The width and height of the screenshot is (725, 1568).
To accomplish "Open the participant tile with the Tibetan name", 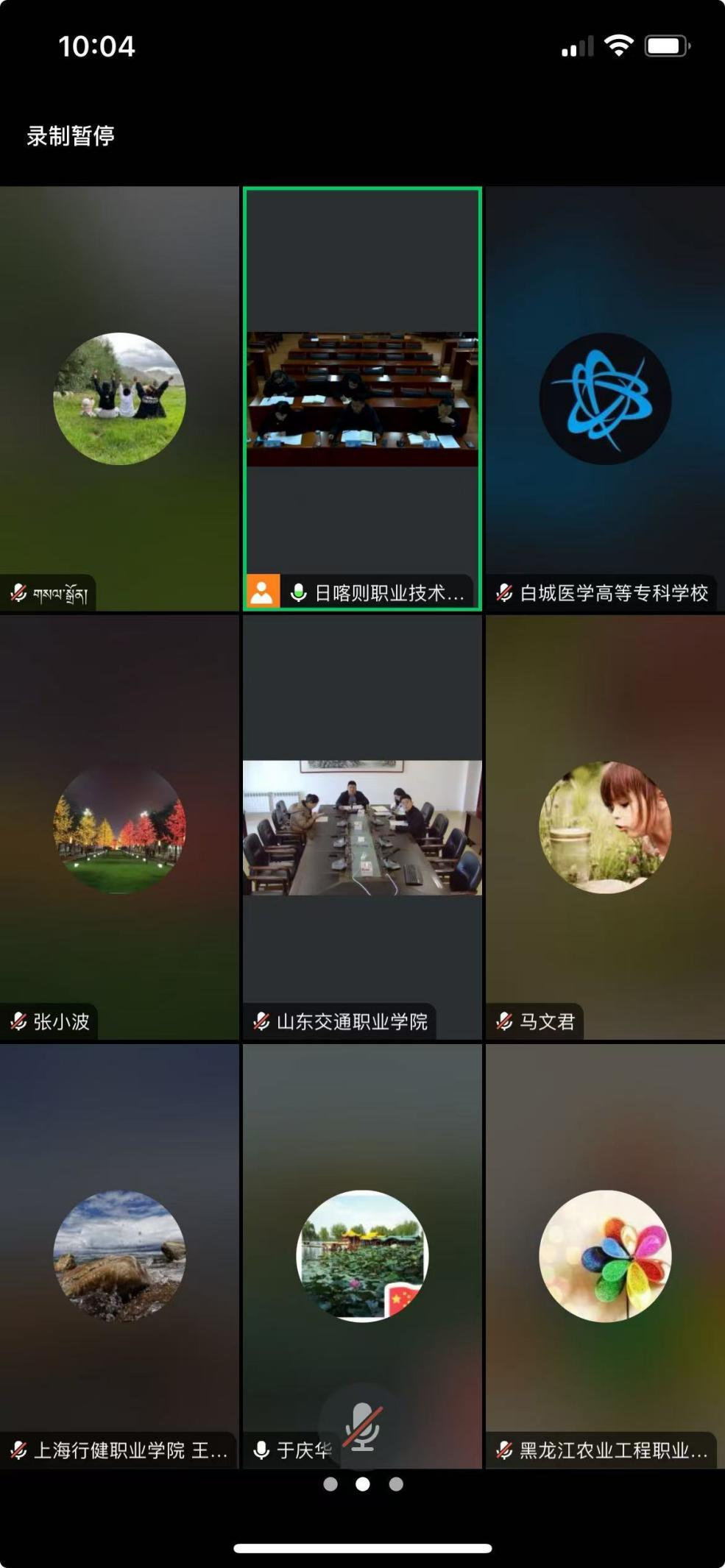I will click(x=119, y=399).
